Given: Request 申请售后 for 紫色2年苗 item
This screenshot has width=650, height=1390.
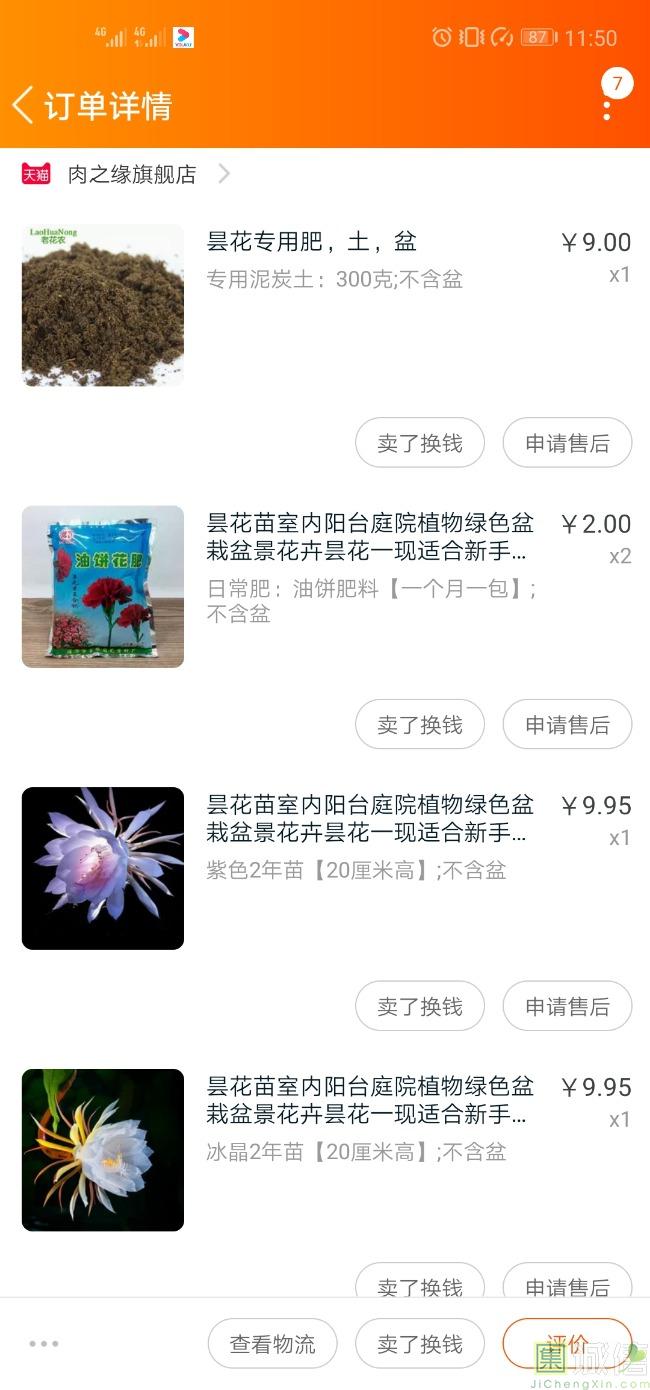Looking at the screenshot, I should [567, 1007].
